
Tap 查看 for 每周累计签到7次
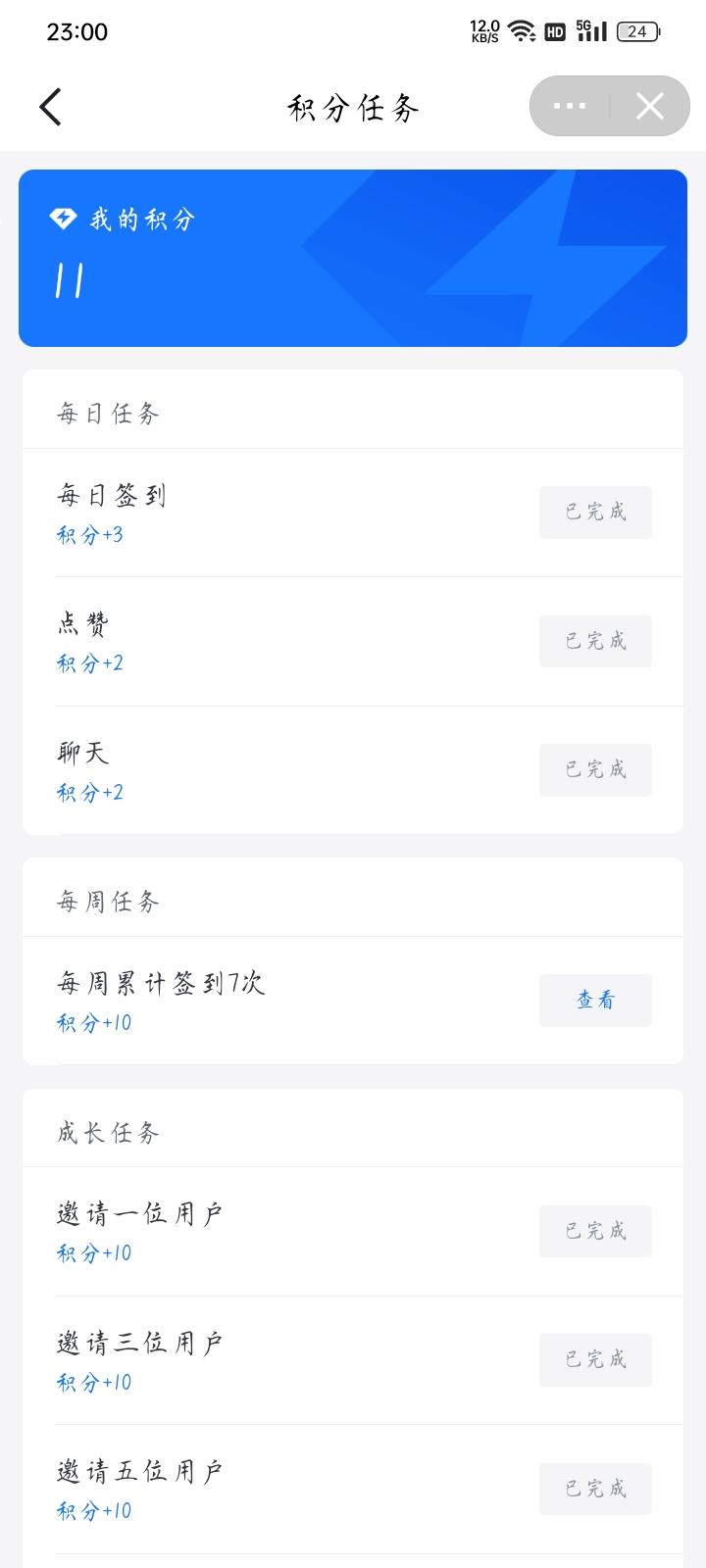[x=595, y=1001]
